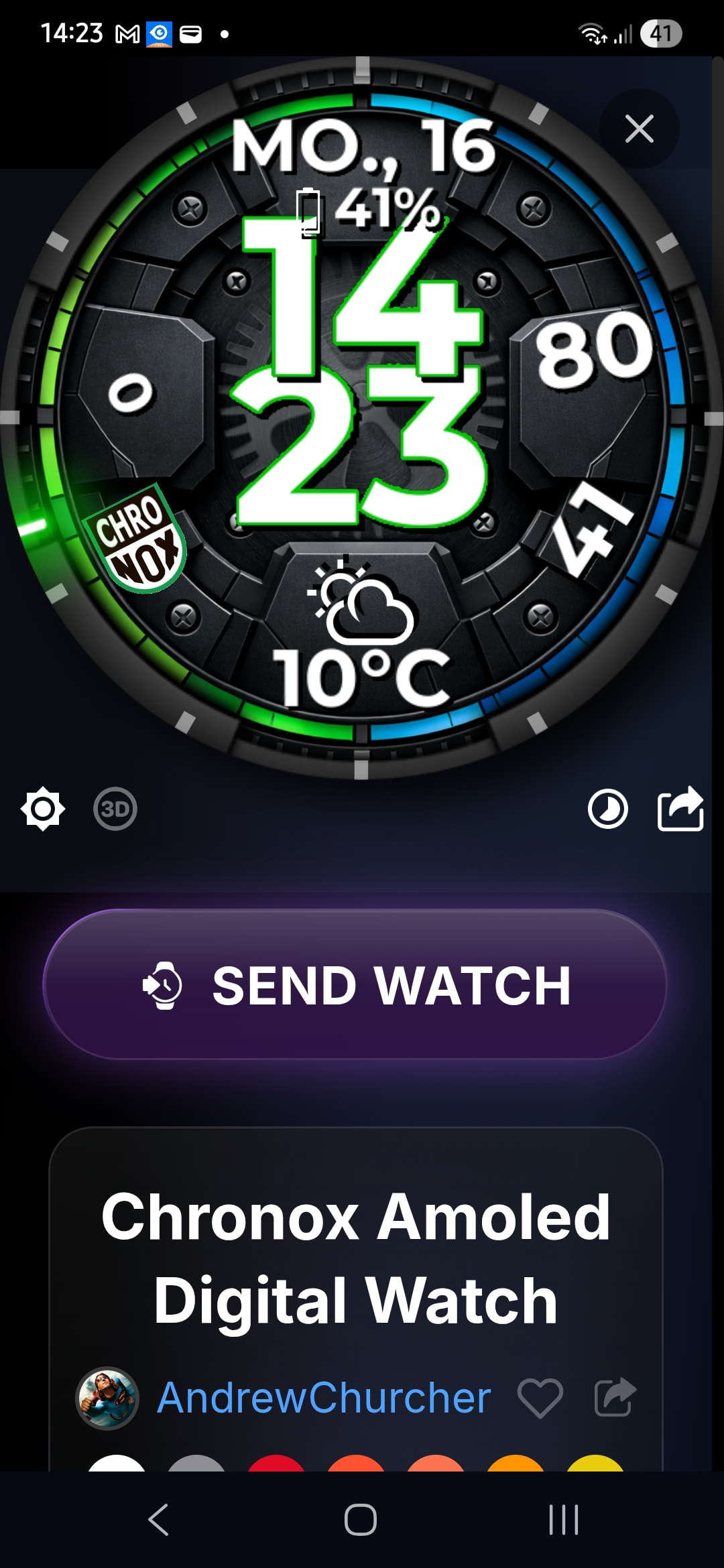Share icon next to AndrewChurcher's name
The height and width of the screenshot is (1568, 724).
point(615,1397)
